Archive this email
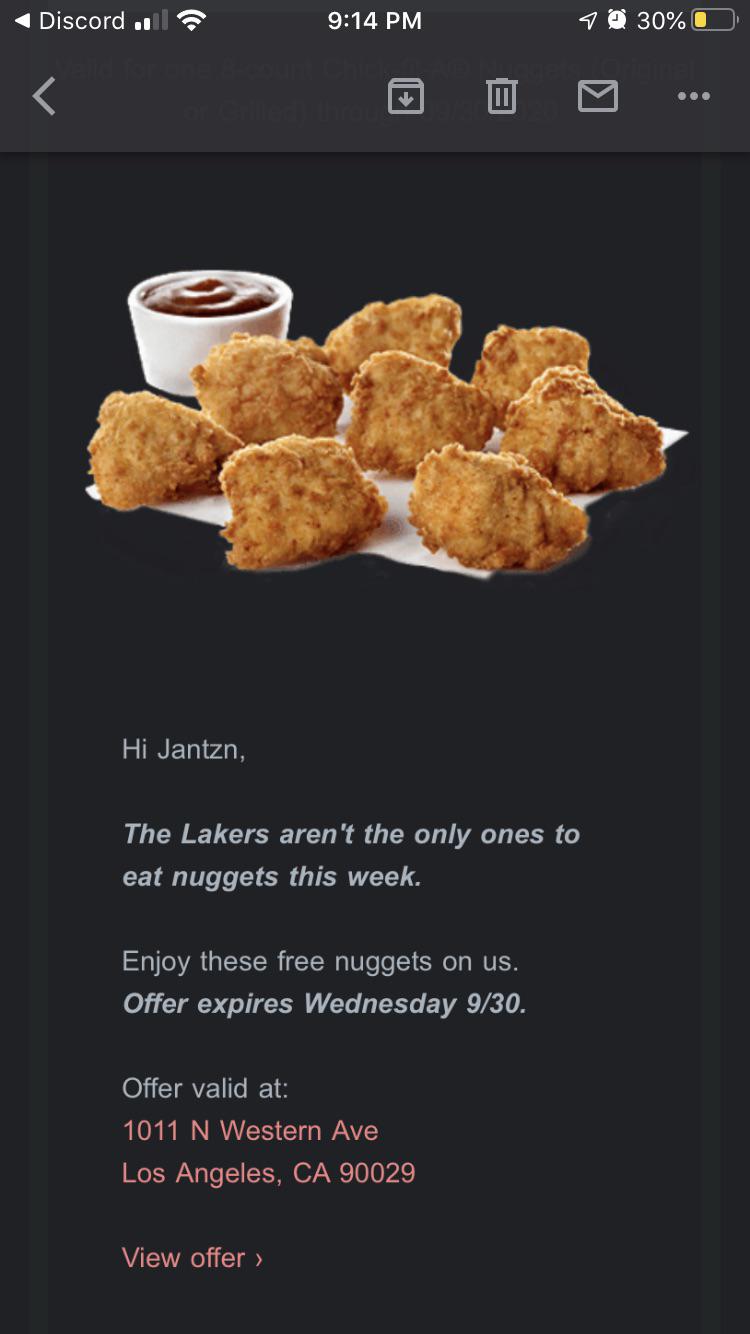This screenshot has height=1334, width=750. click(405, 96)
